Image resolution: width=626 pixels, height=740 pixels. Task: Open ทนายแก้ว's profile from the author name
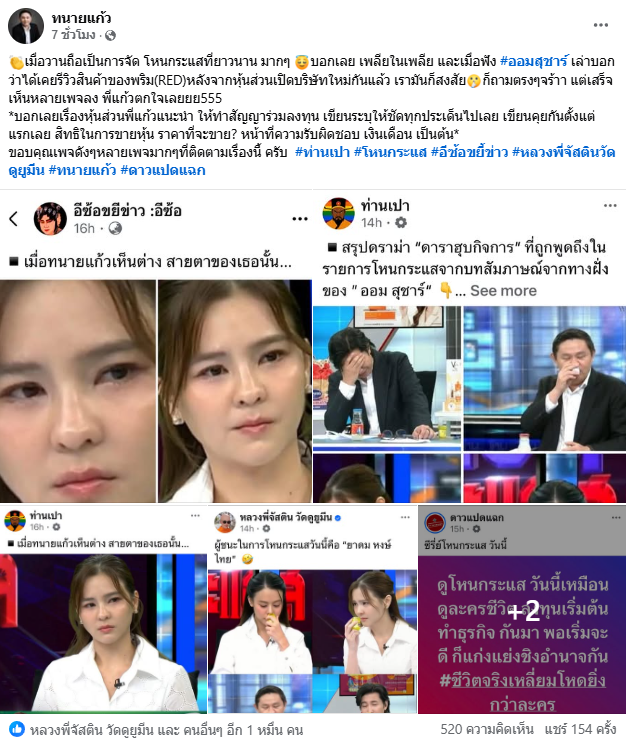pos(82,18)
